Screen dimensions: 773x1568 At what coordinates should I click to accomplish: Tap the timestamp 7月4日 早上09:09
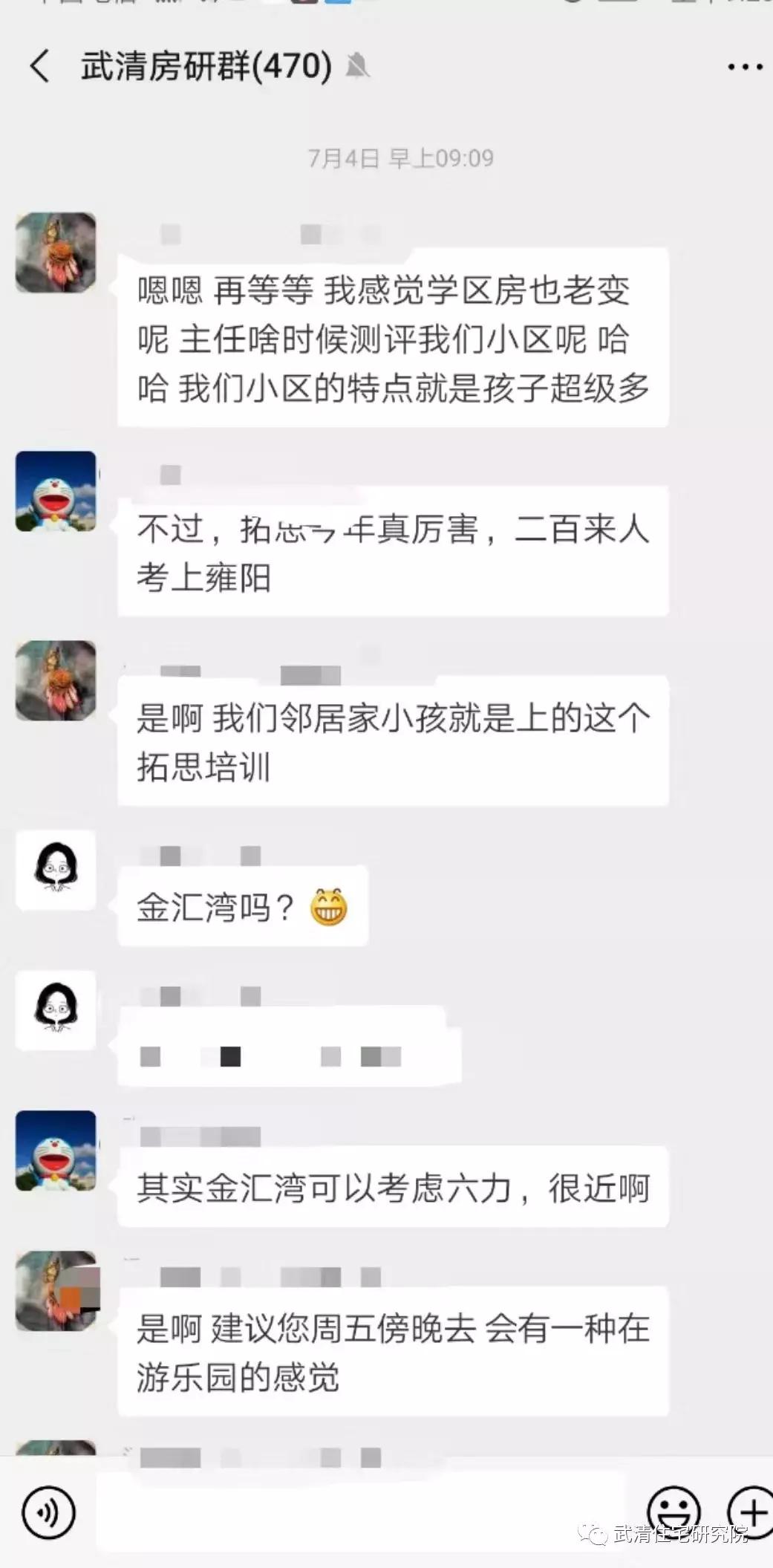click(x=401, y=156)
